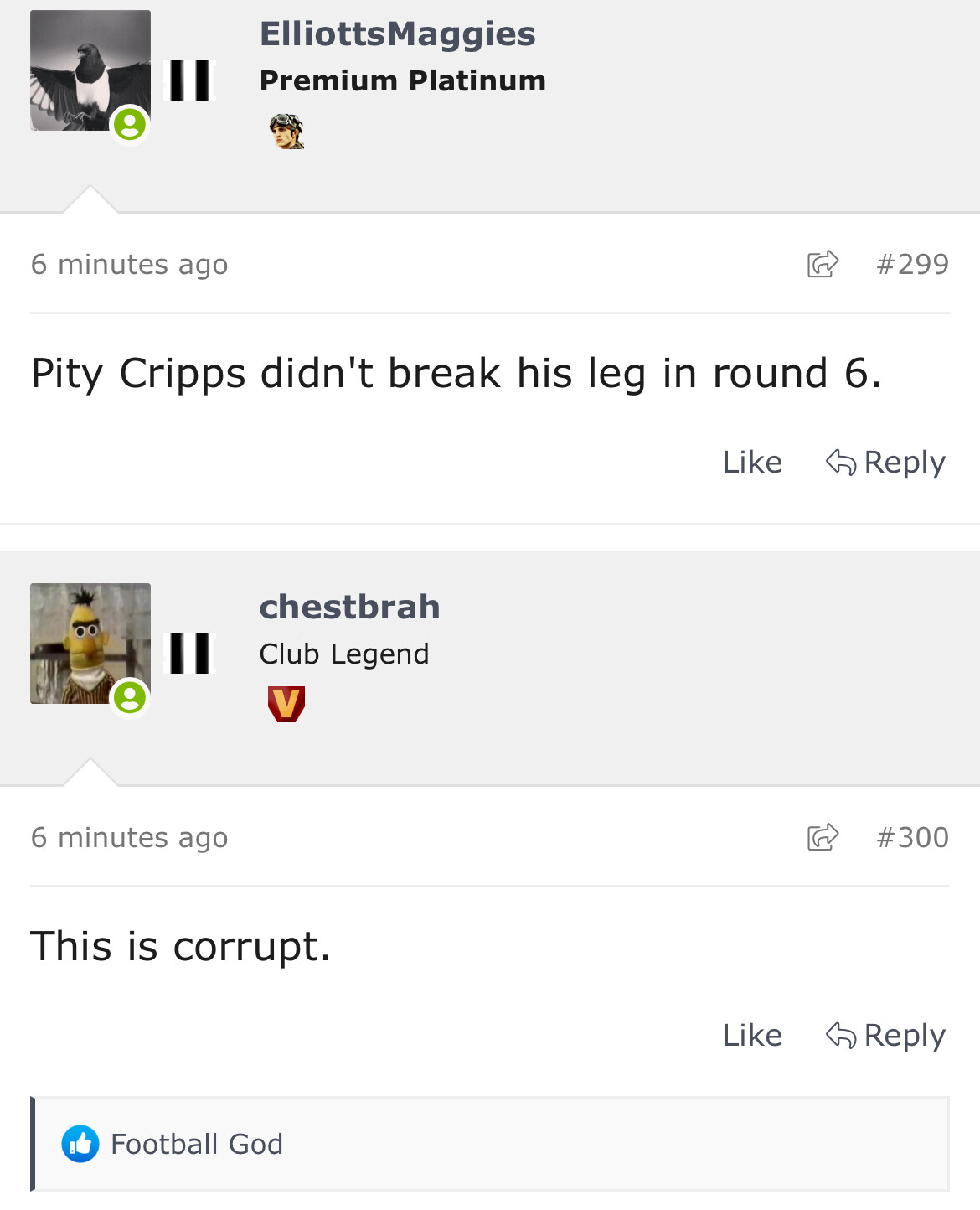Tap ElliottsMaggies' magpie avatar

pos(90,70)
